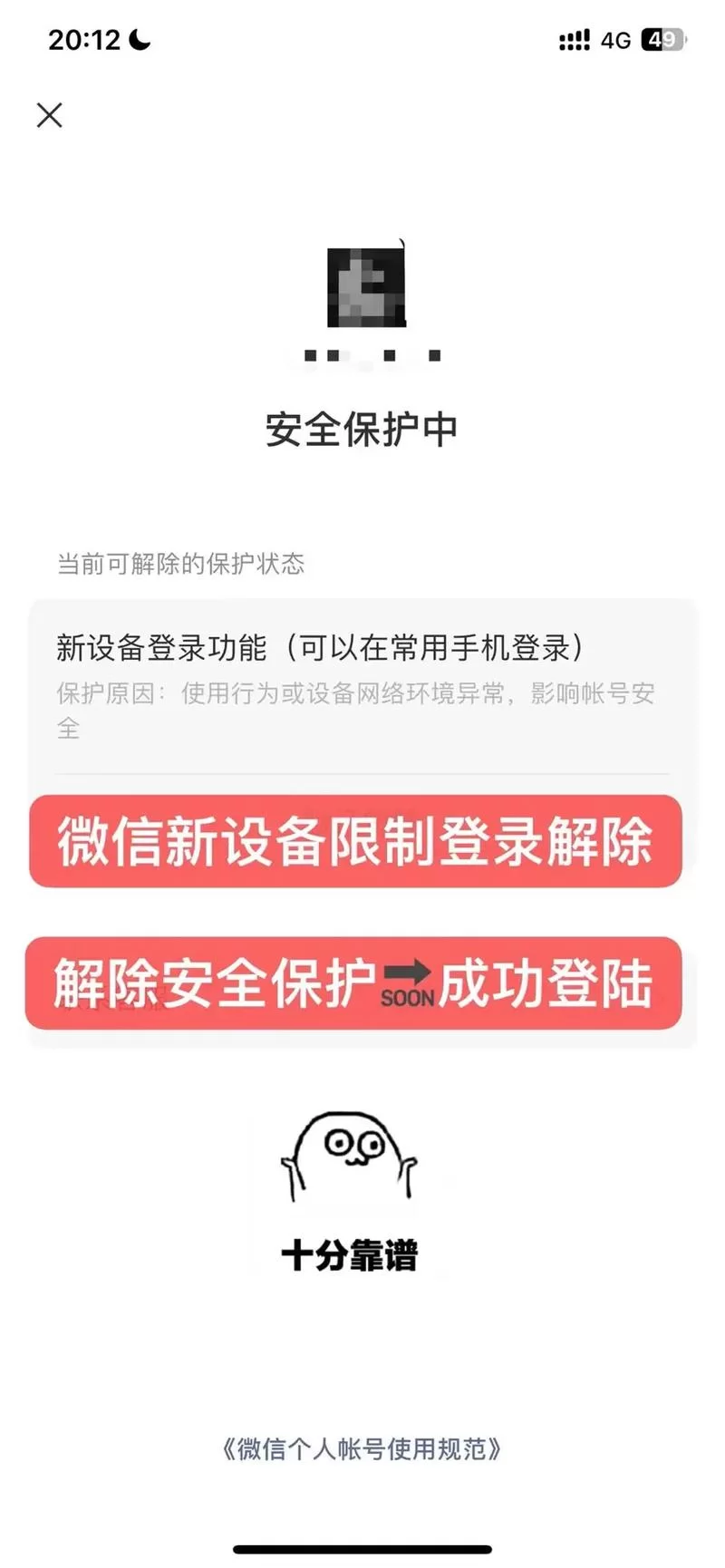This screenshot has width=725, height=1568.
Task: Tap the clock showing 20:12
Action: [86, 38]
